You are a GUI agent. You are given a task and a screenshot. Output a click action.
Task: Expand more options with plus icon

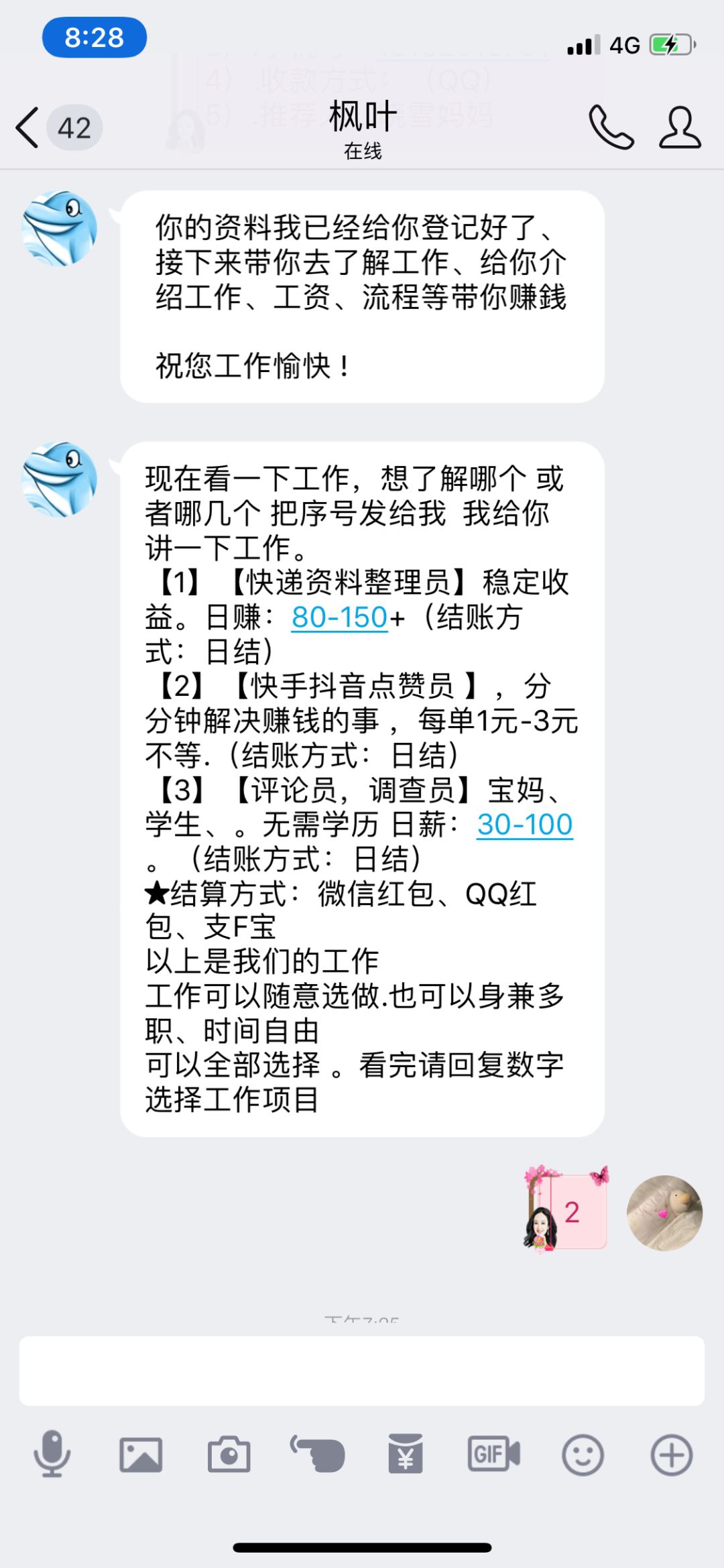[671, 1455]
